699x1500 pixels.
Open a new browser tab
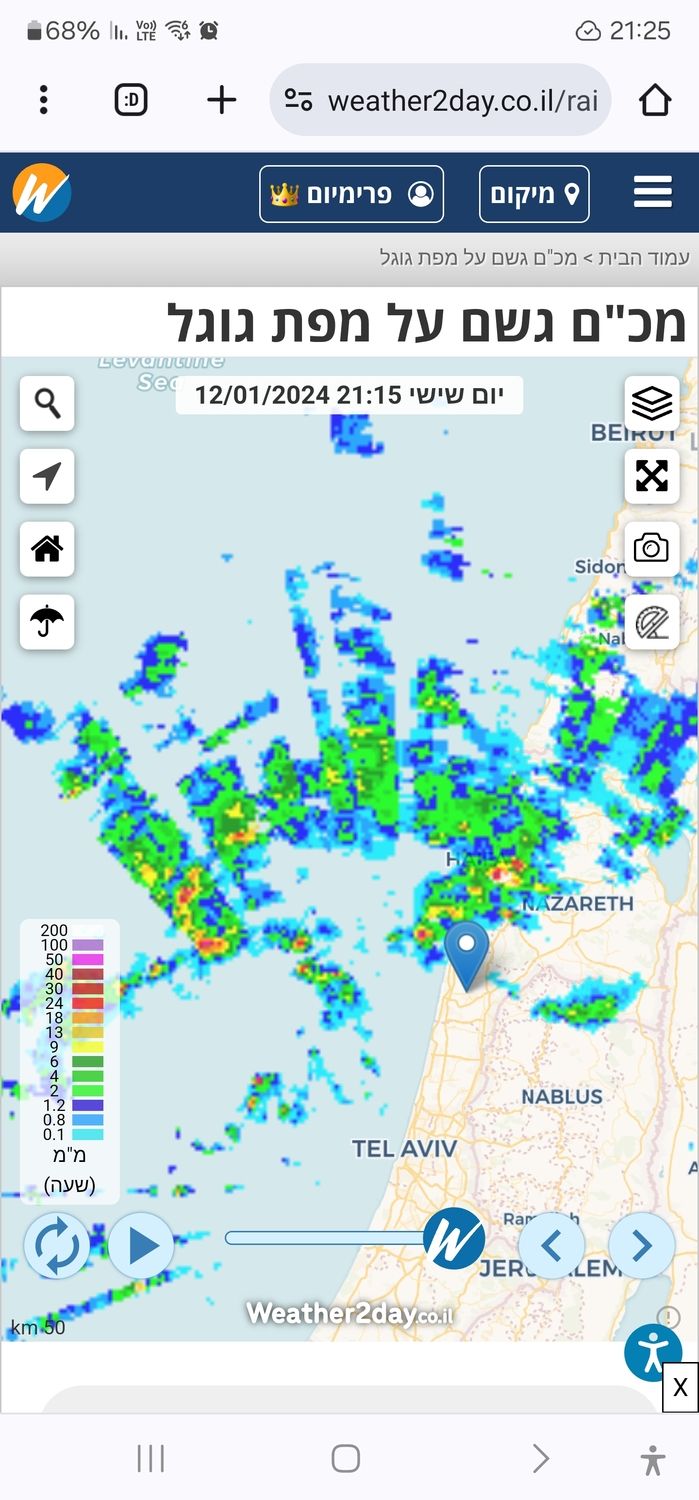click(221, 100)
